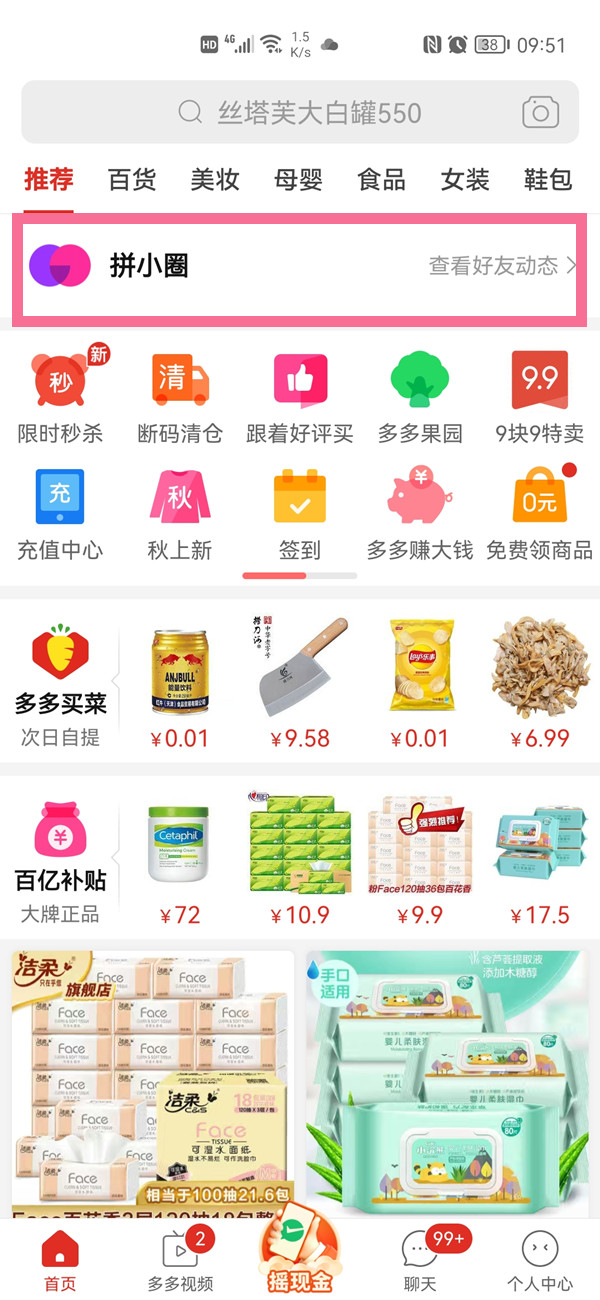
Task: Open the 聊天 chat tab
Action: pos(420,1262)
